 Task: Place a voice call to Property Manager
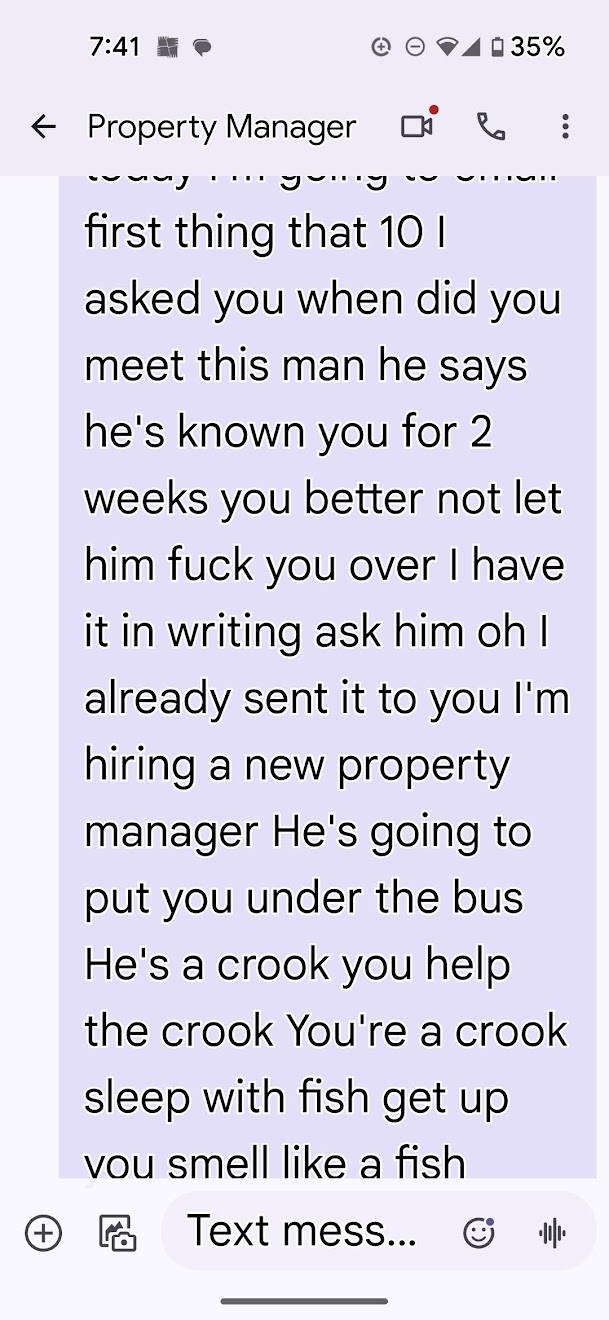491,127
